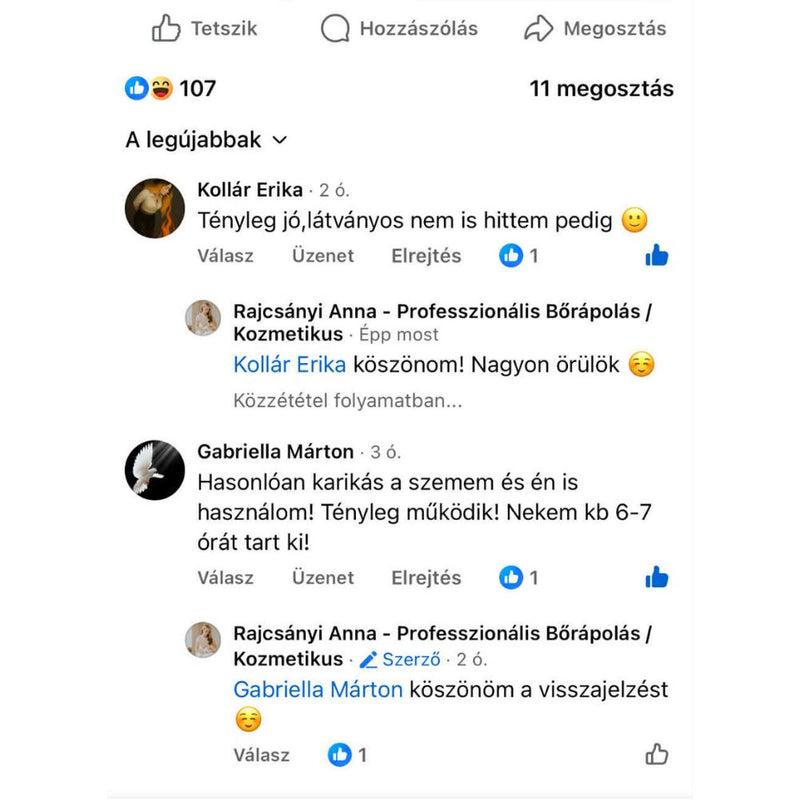The height and width of the screenshot is (800, 800).
Task: View the 11 megosztás shares list
Action: coord(601,88)
